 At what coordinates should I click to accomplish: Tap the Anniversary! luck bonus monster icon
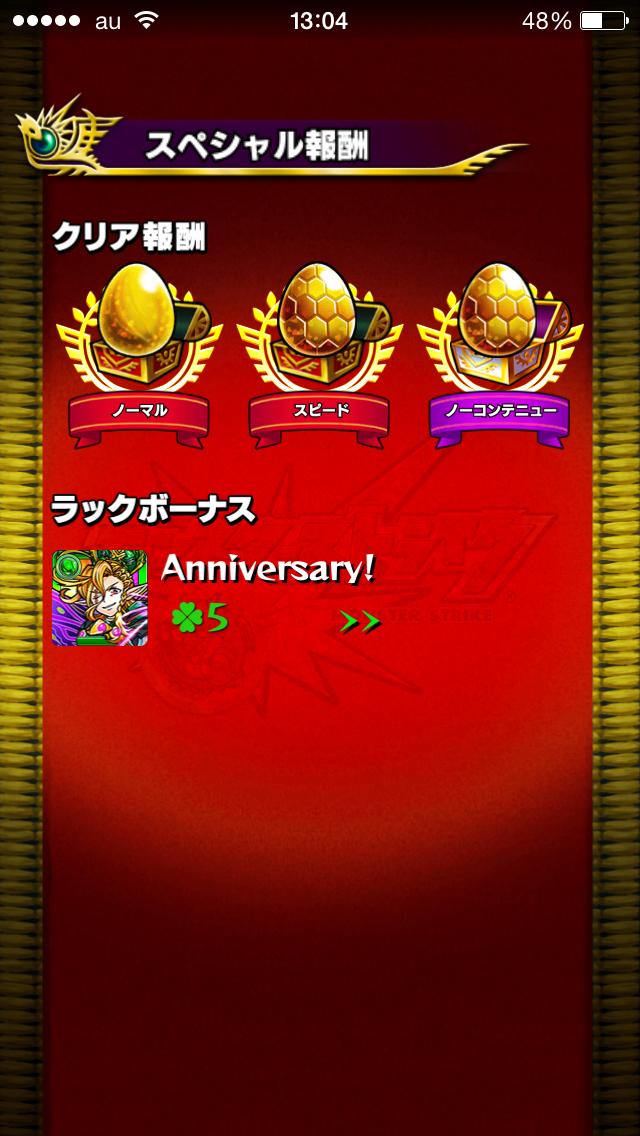[100, 597]
